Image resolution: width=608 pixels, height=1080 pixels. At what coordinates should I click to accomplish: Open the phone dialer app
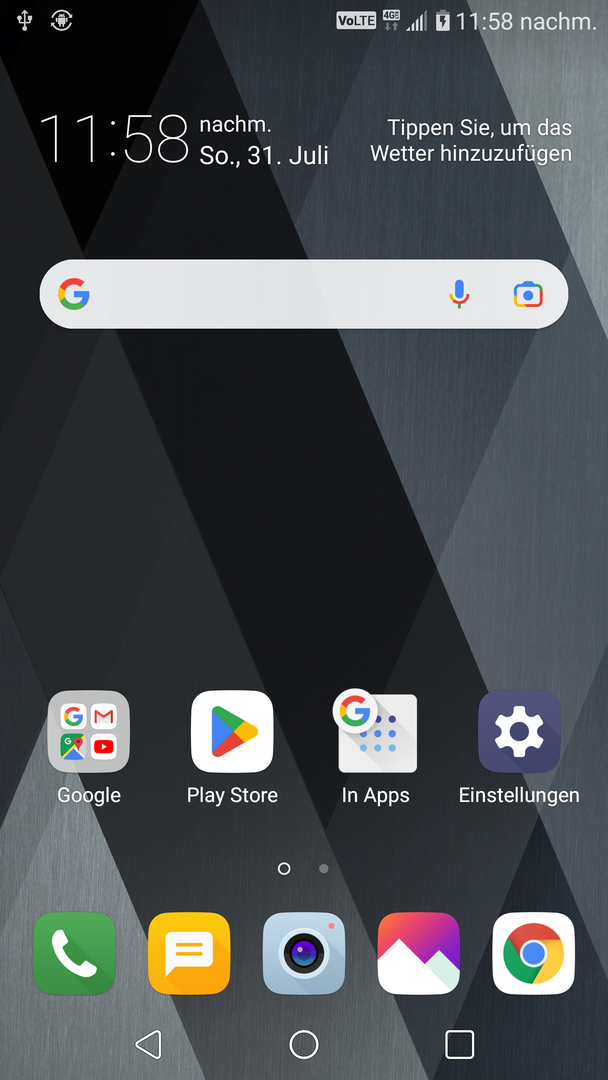point(74,953)
